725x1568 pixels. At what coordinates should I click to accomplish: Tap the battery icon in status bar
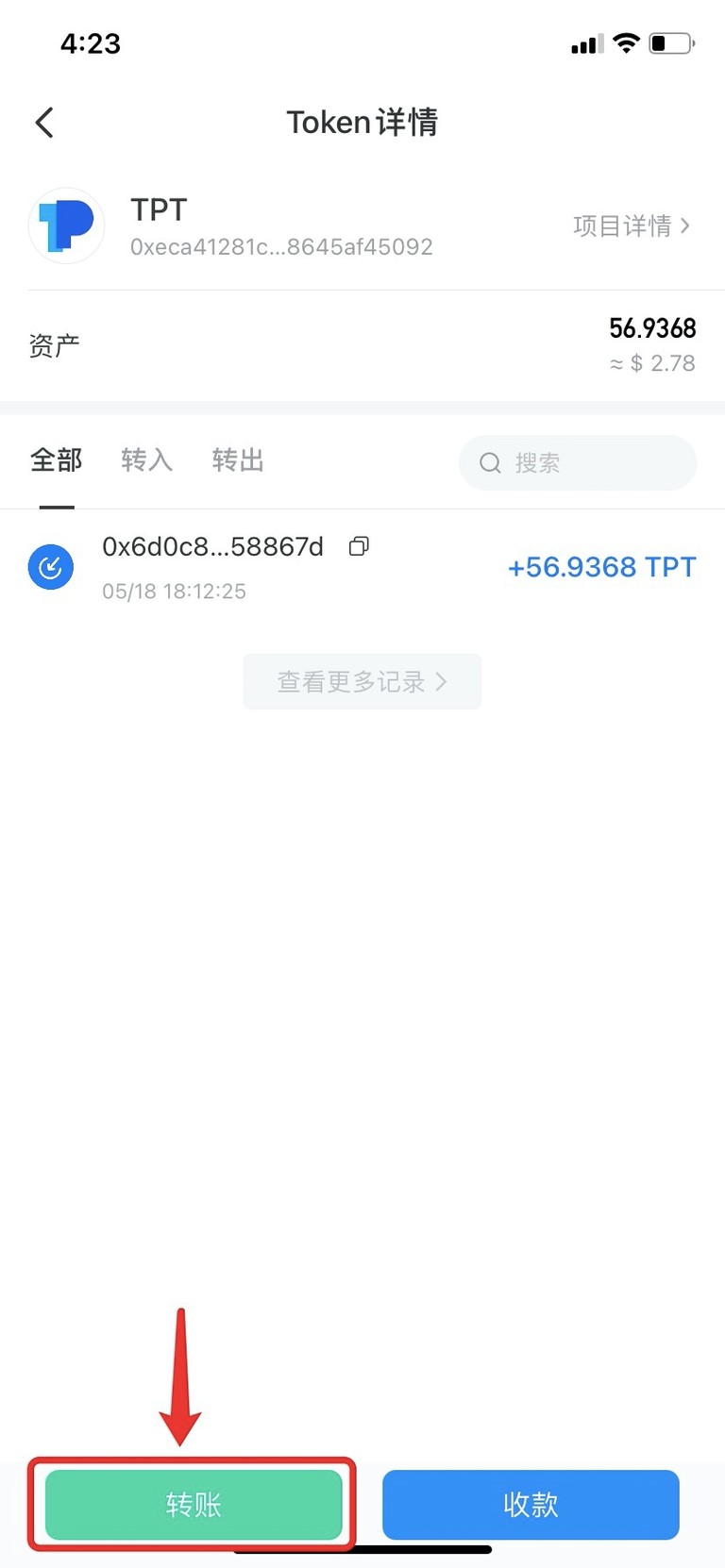coord(672,42)
